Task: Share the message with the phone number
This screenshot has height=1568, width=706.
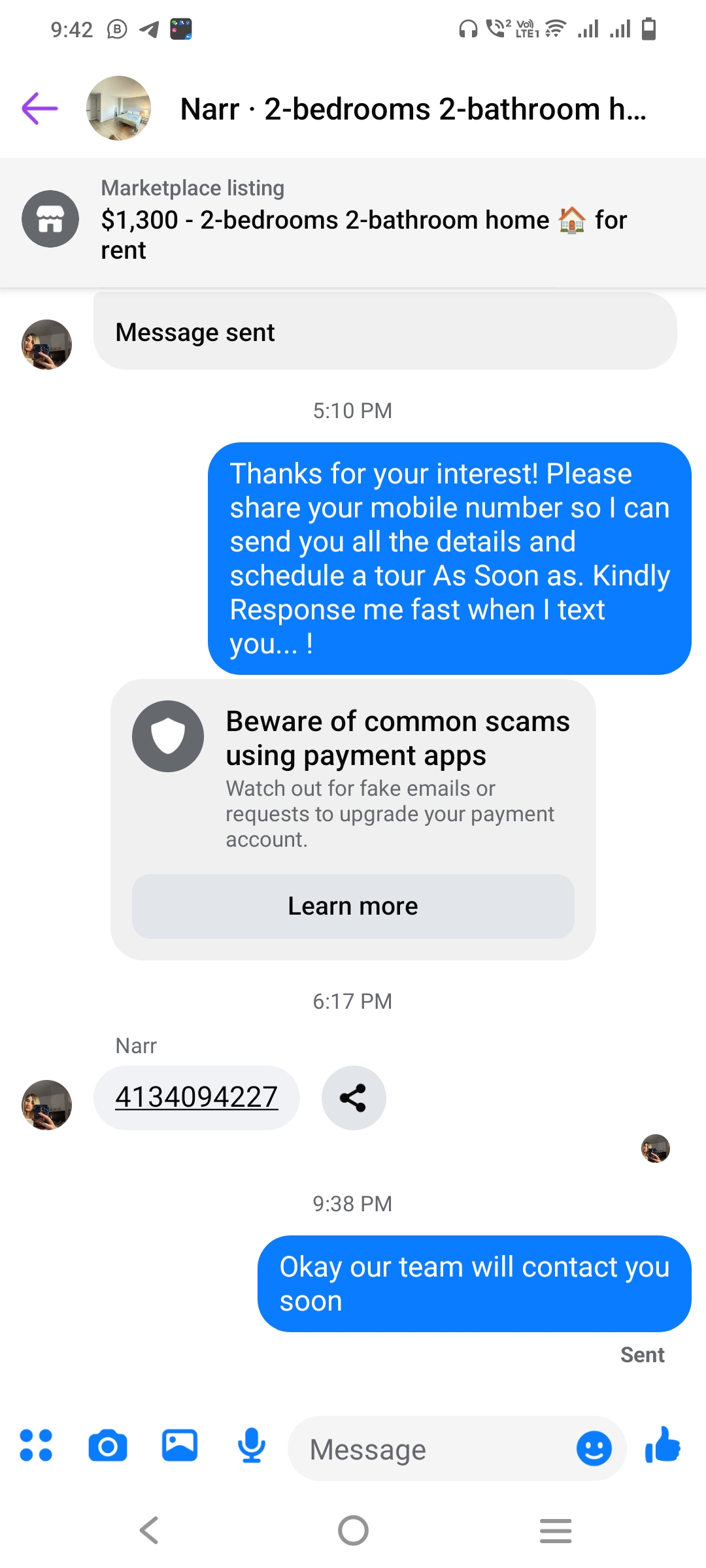Action: tap(353, 1098)
